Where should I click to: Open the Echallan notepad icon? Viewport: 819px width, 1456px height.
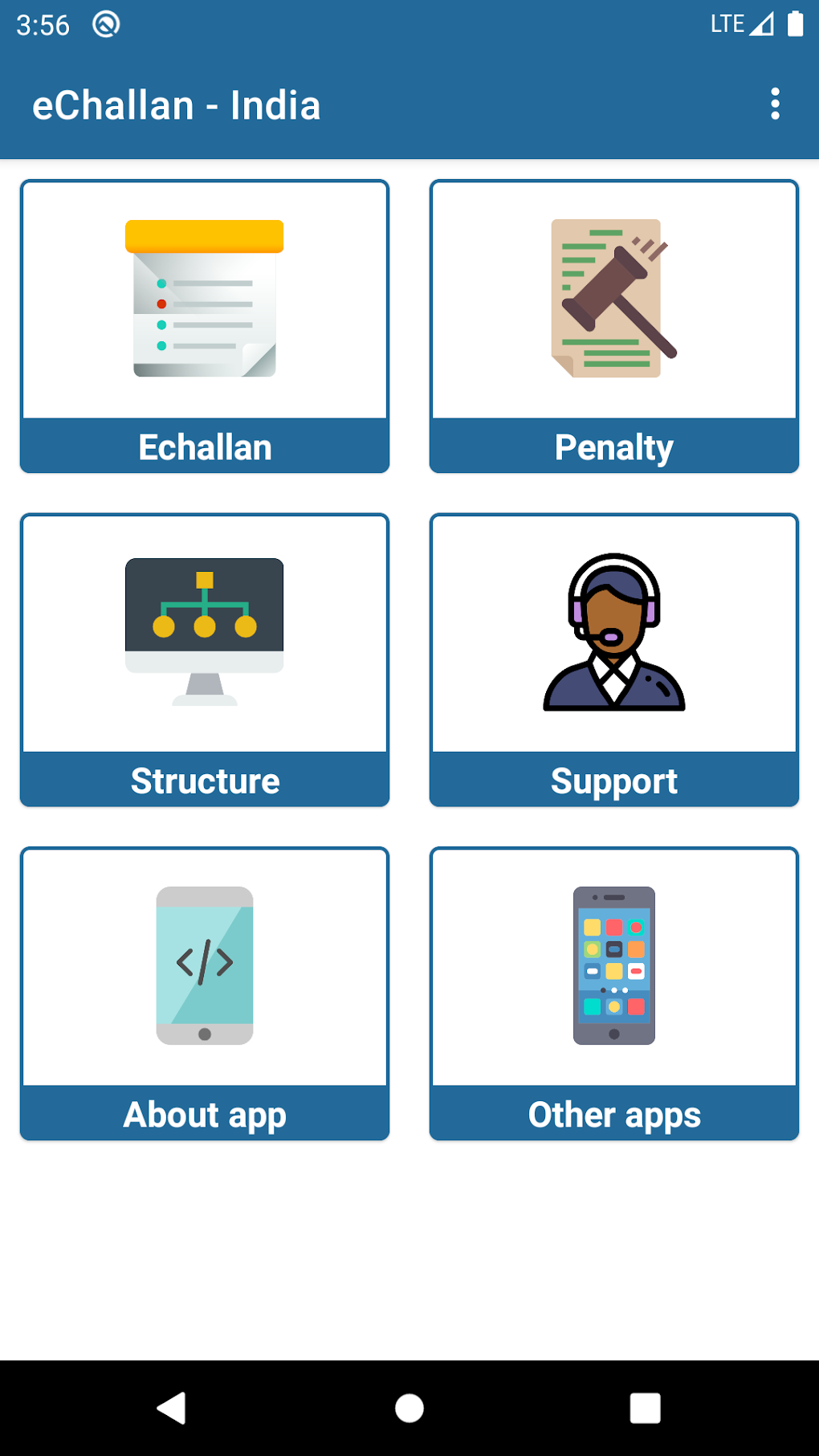(205, 299)
